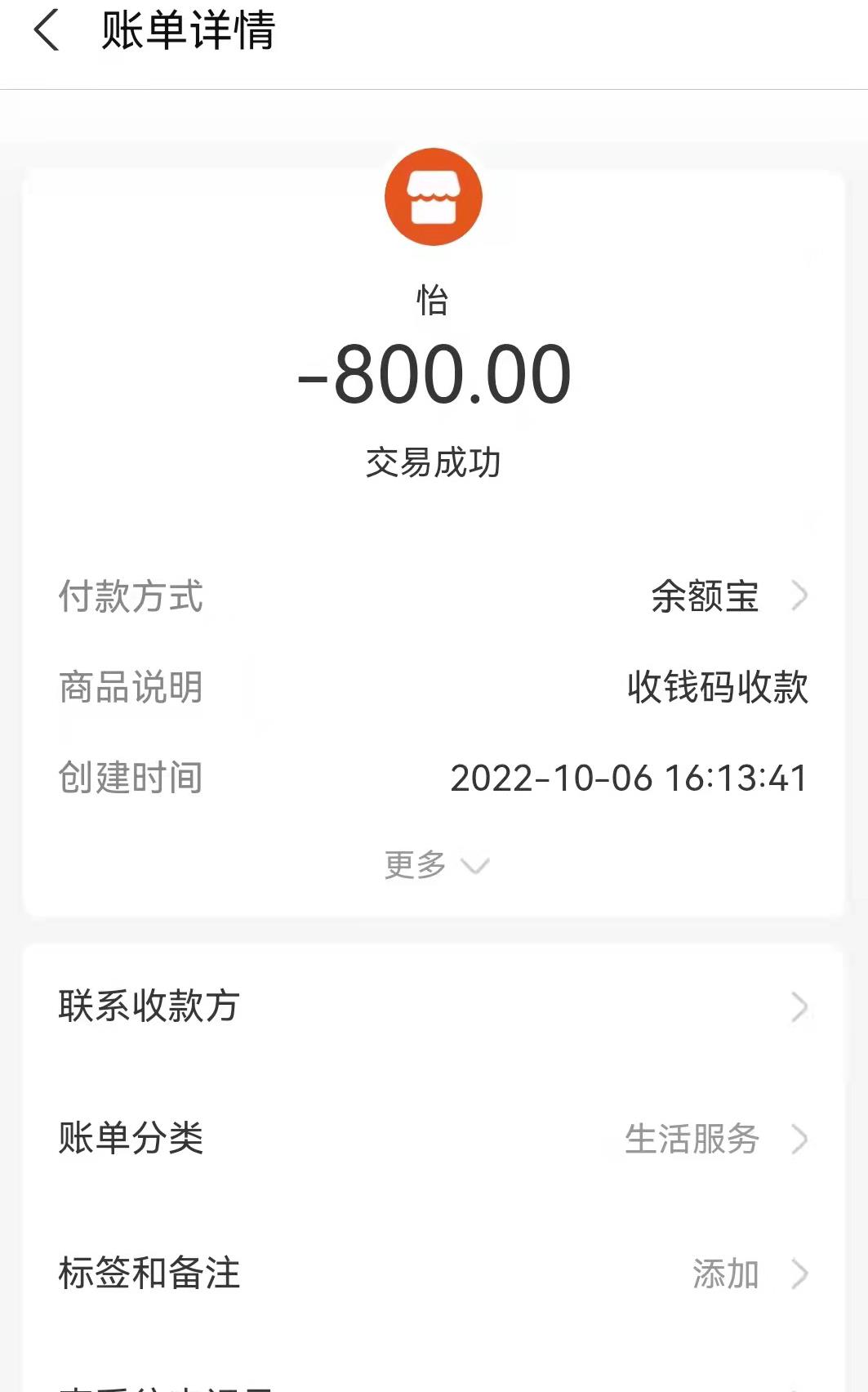The image size is (868, 1392).
Task: Tap the orange merchant shop icon
Action: coord(434,197)
